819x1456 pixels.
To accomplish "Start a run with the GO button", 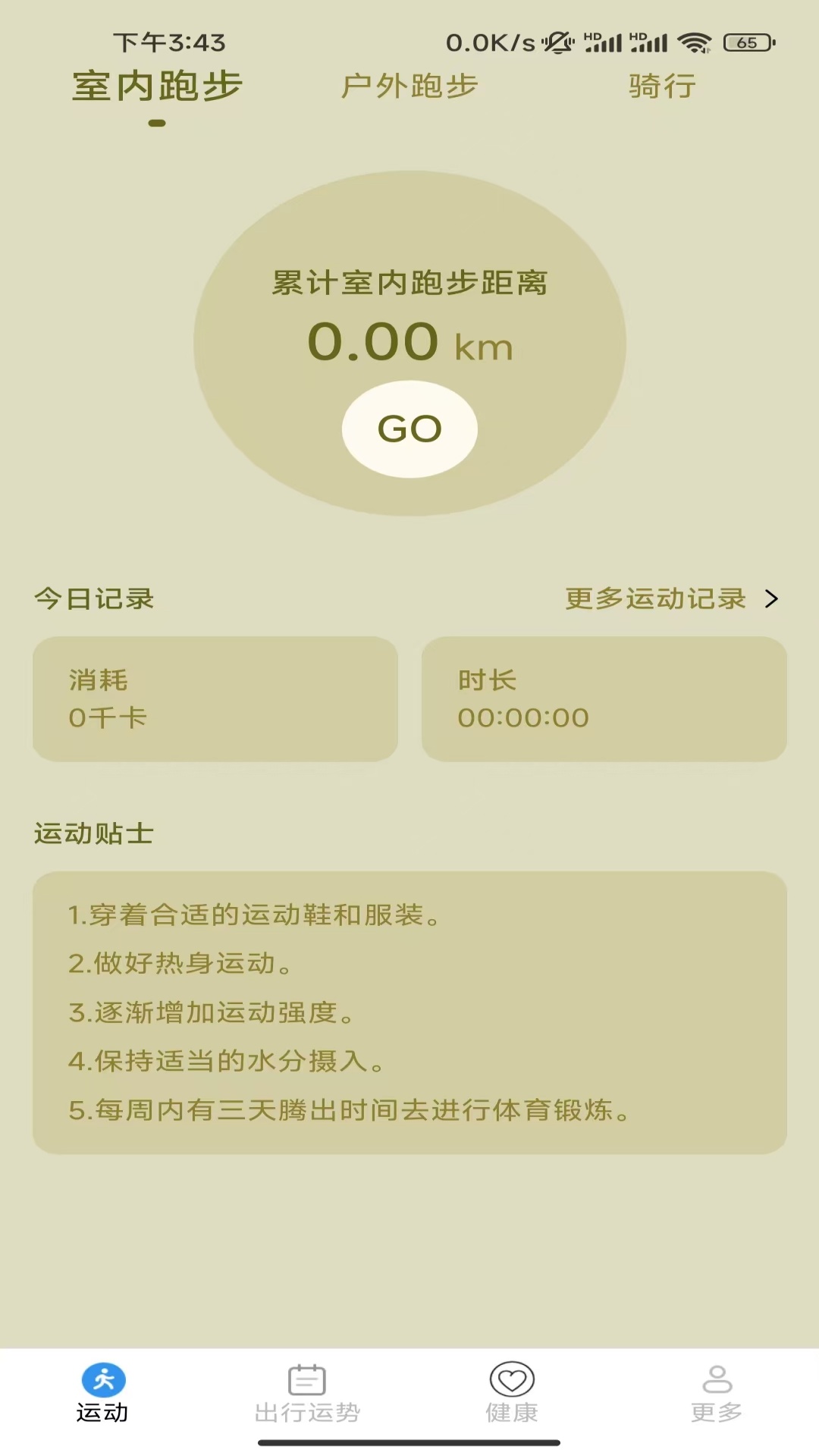I will point(409,429).
